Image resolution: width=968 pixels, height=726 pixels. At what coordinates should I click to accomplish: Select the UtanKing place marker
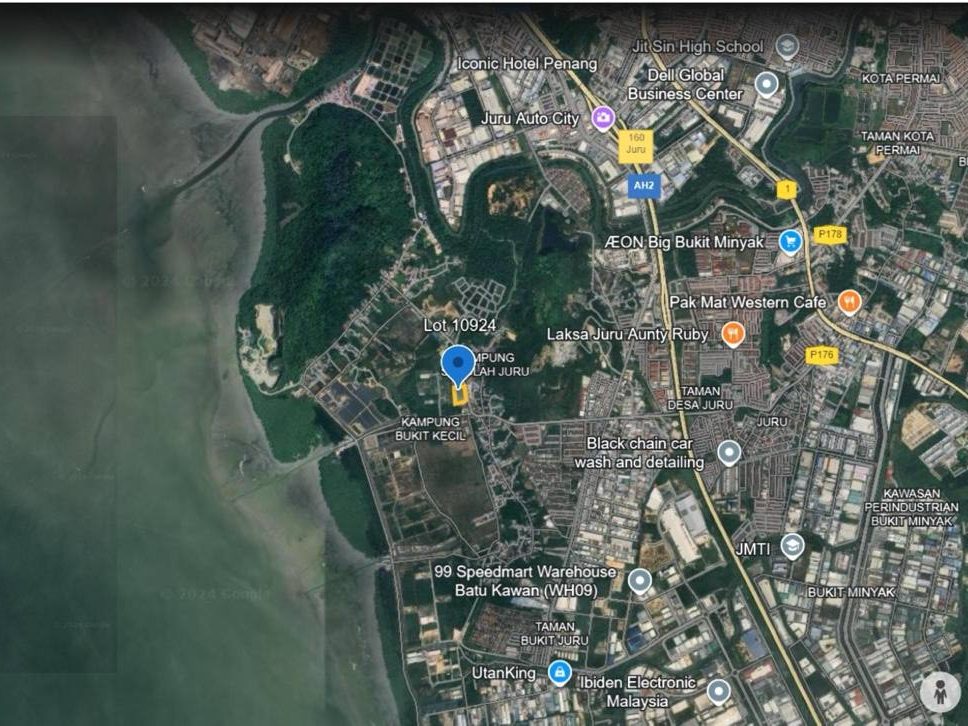click(x=559, y=672)
